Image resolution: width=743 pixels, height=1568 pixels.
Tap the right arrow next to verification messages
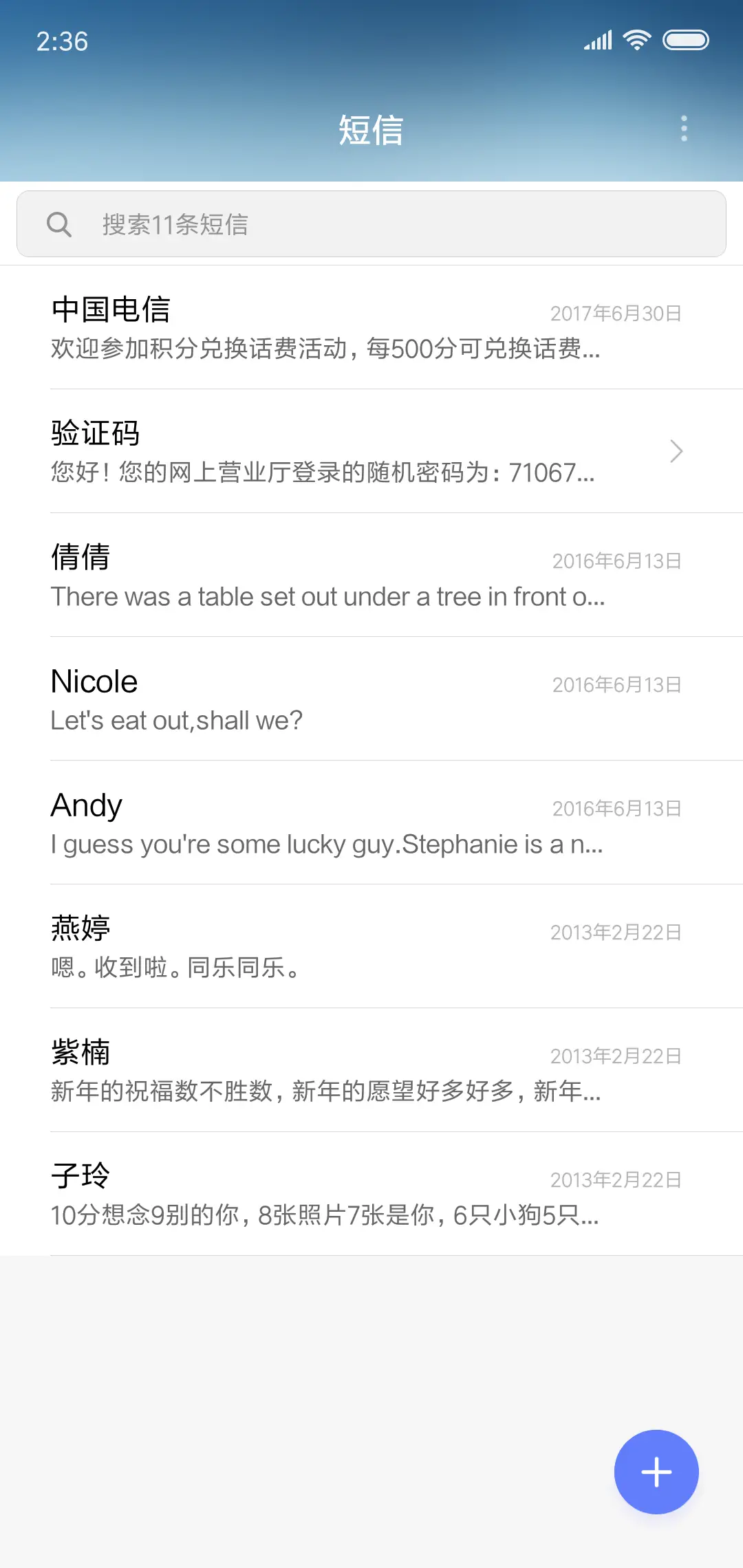pyautogui.click(x=676, y=451)
